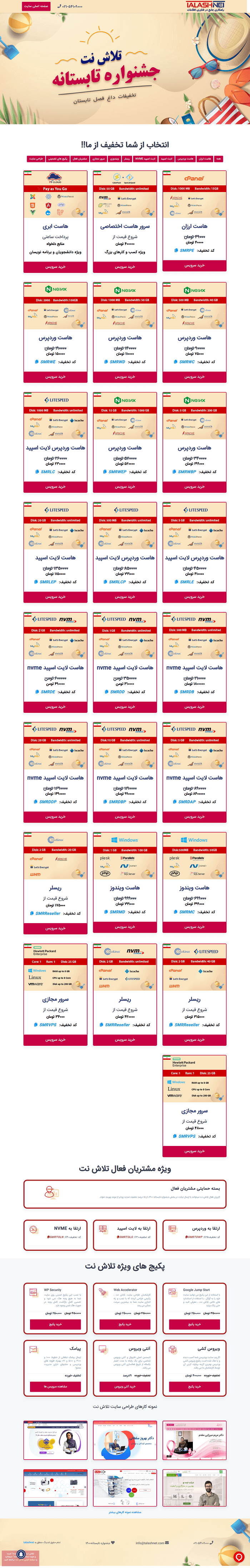Image resolution: width=250 pixels, height=1568 pixels.
Task: Call the phone number in the header
Action: point(70,6)
